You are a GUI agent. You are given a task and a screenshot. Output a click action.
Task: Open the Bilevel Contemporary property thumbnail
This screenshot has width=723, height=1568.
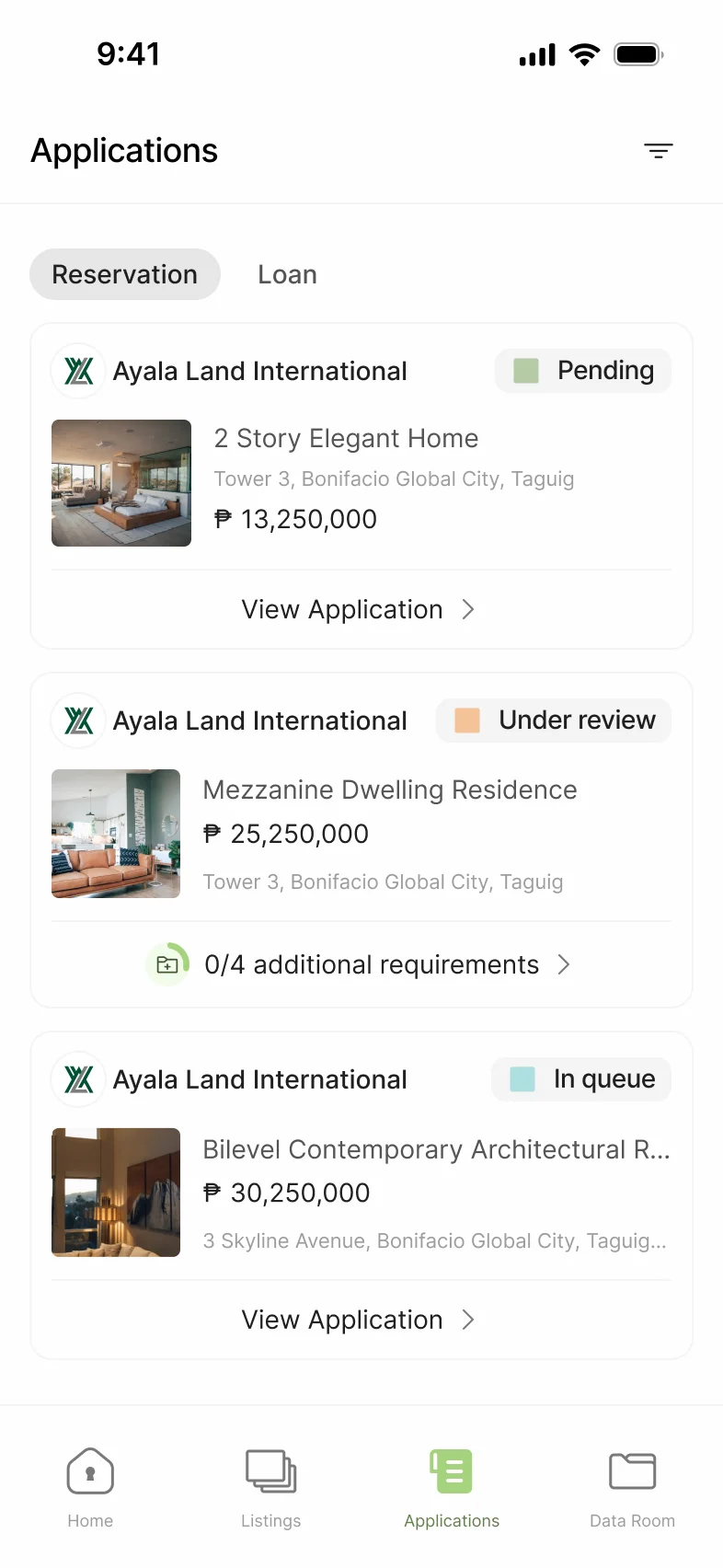pyautogui.click(x=116, y=1192)
